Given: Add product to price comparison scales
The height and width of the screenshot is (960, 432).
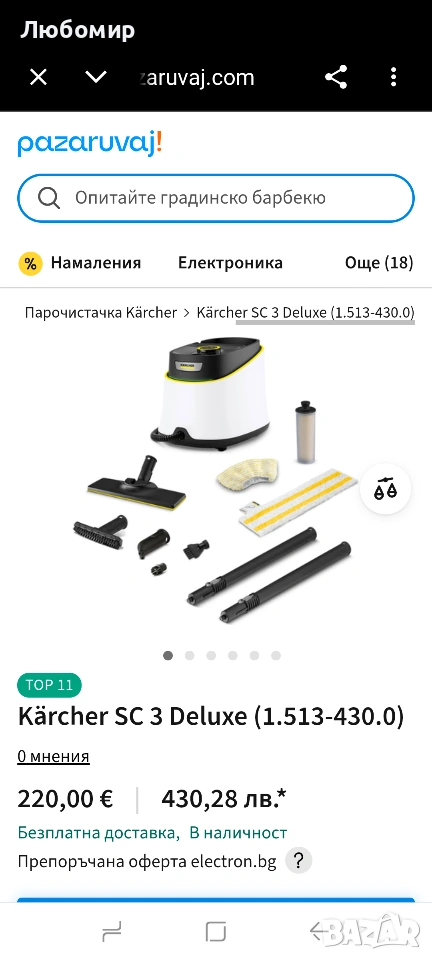Looking at the screenshot, I should (x=385, y=489).
